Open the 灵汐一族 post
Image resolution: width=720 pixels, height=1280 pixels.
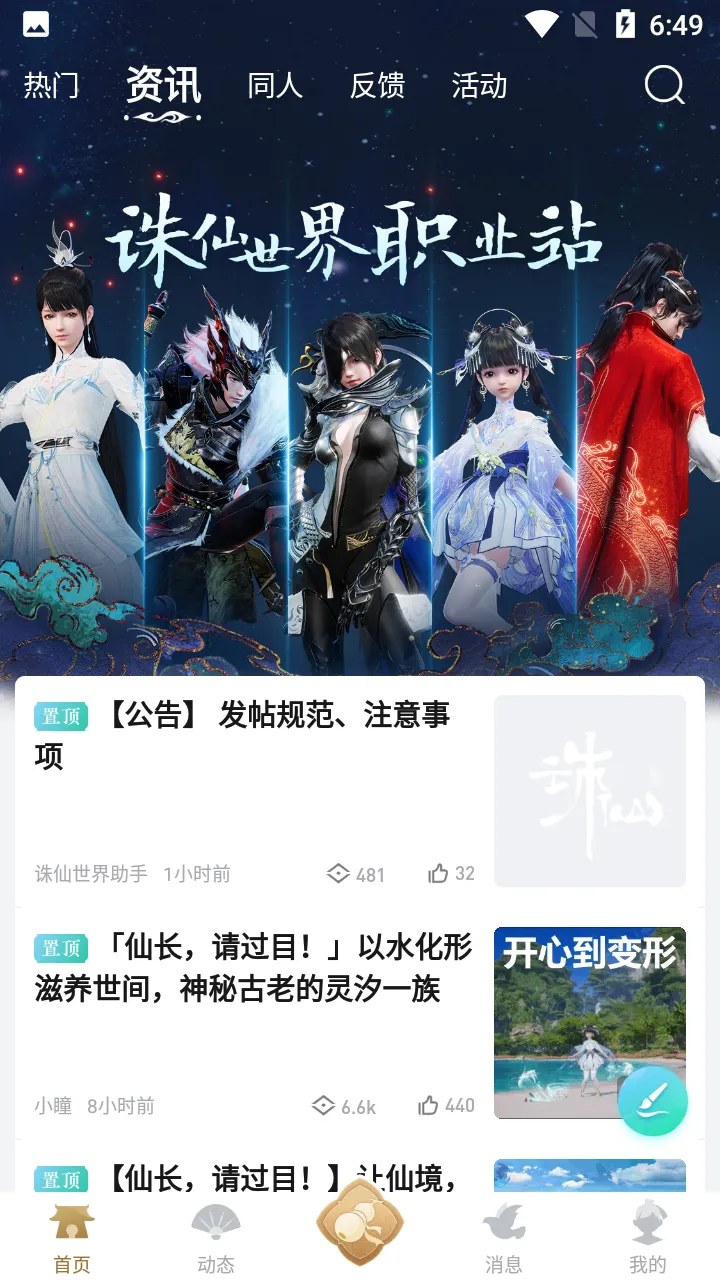[252, 968]
